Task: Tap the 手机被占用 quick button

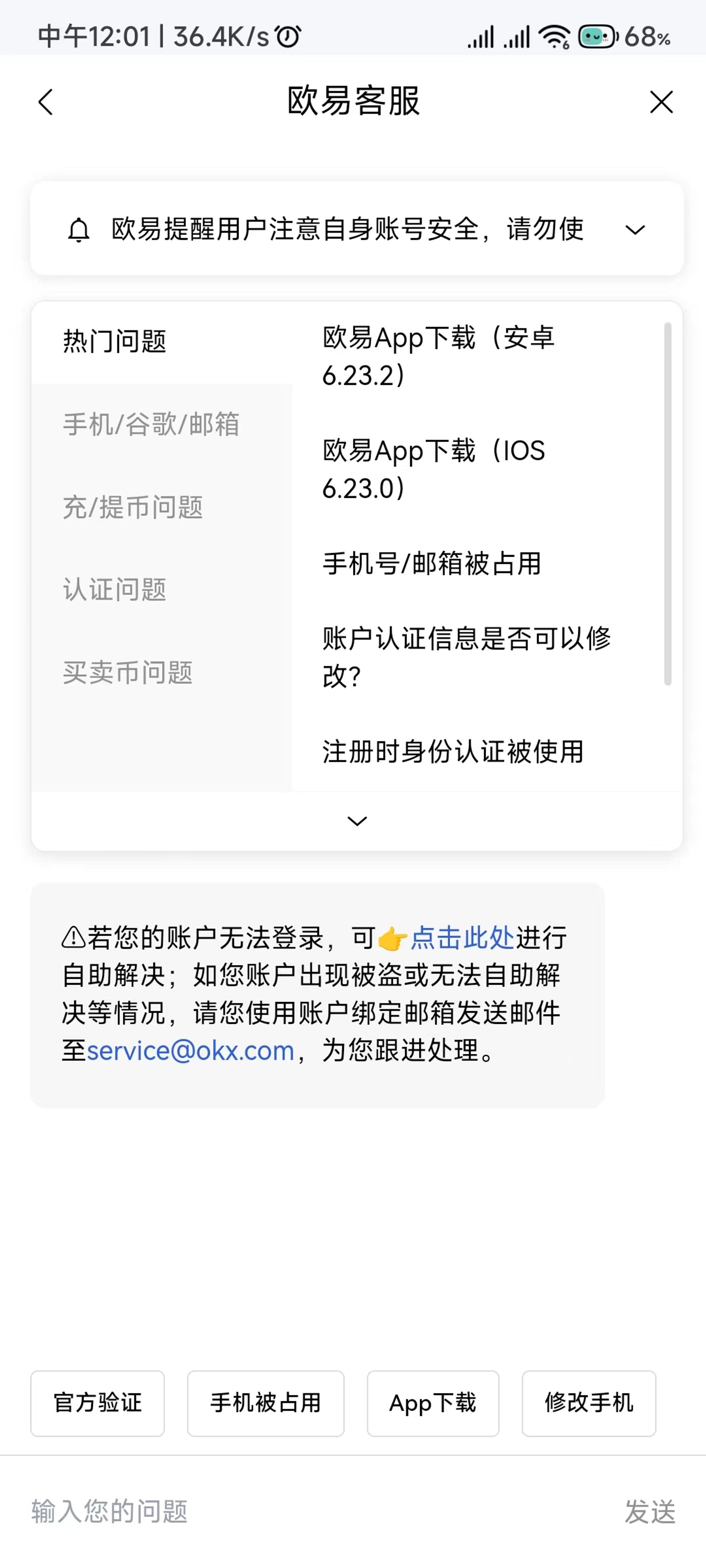Action: (x=265, y=1403)
